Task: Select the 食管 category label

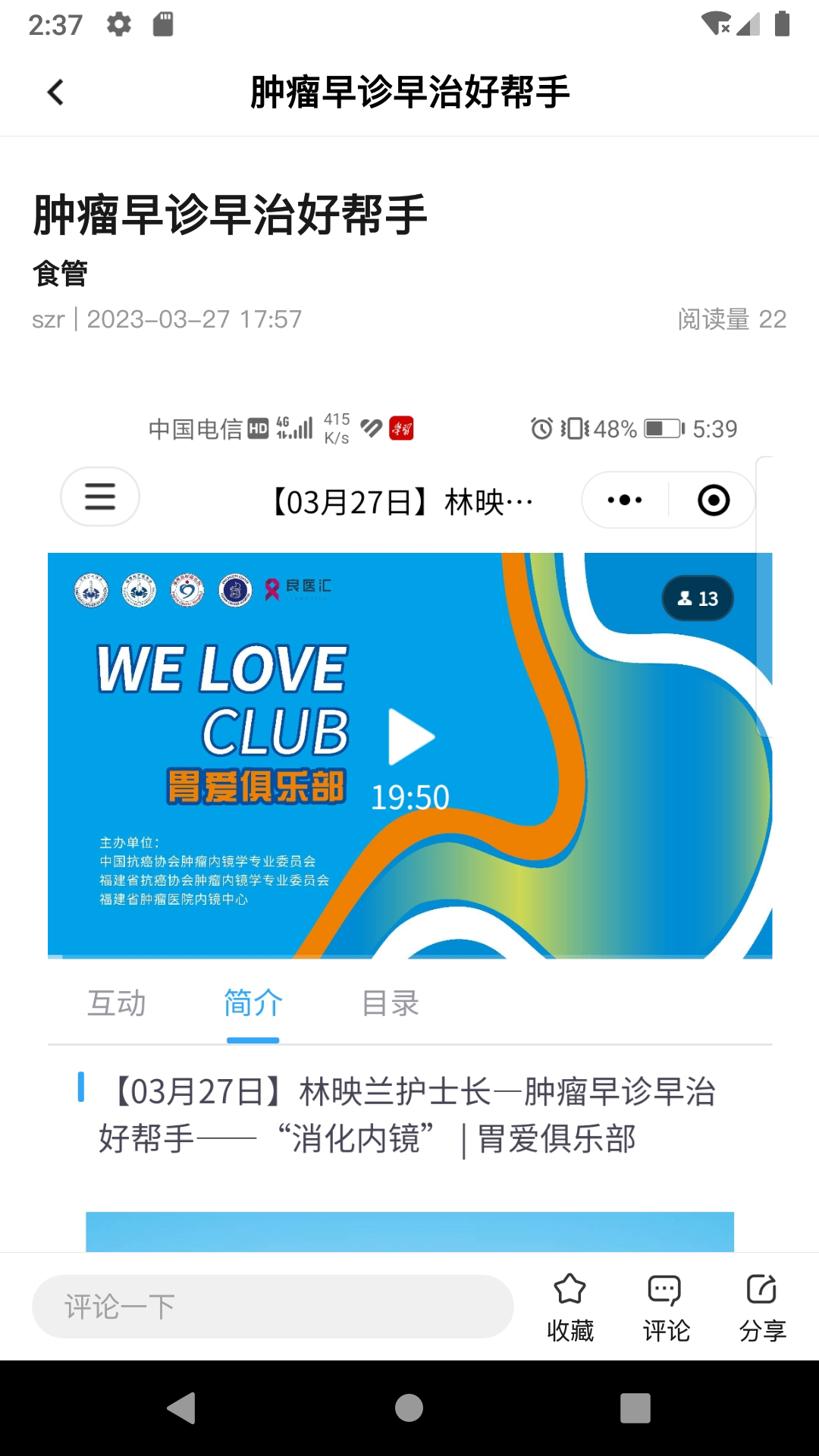Action: (x=61, y=275)
